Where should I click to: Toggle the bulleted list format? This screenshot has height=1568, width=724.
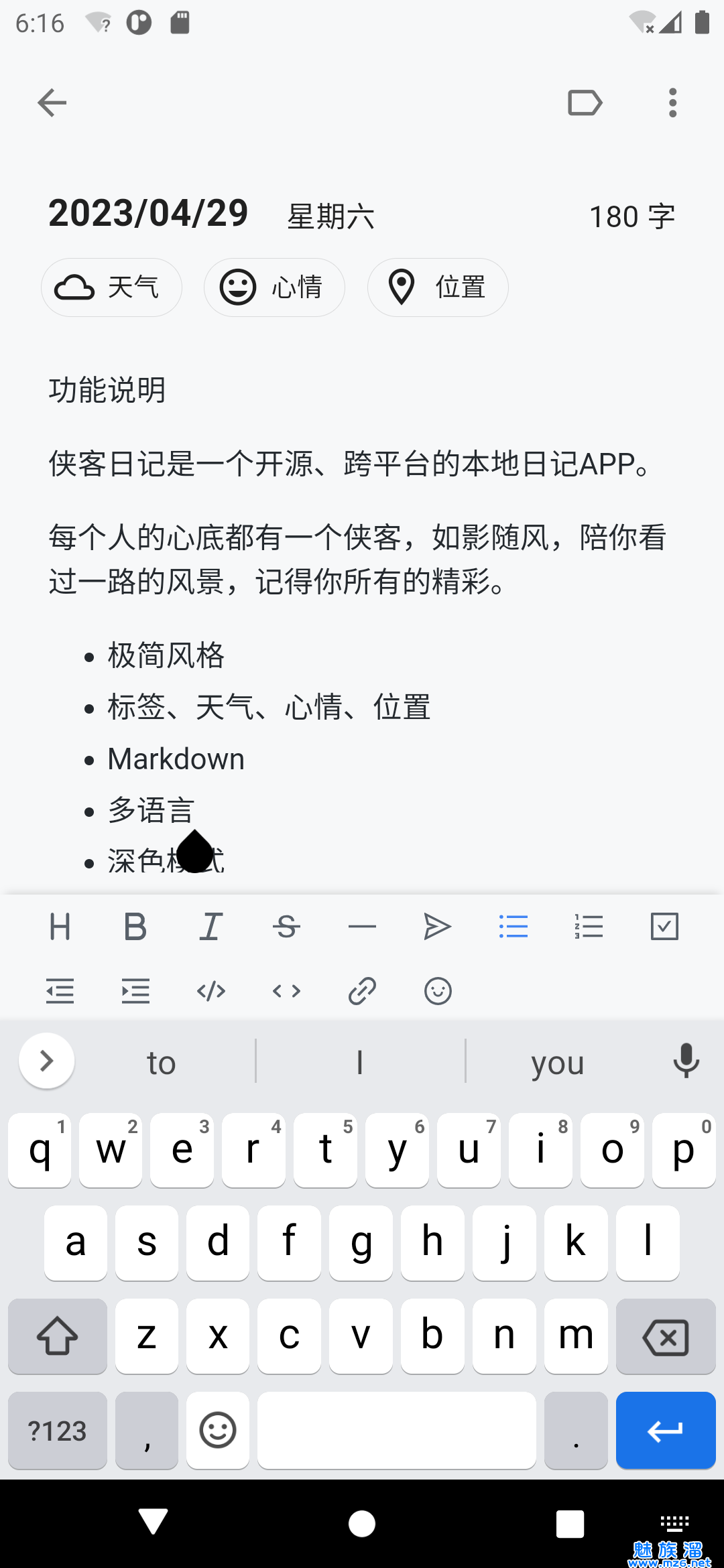(514, 927)
